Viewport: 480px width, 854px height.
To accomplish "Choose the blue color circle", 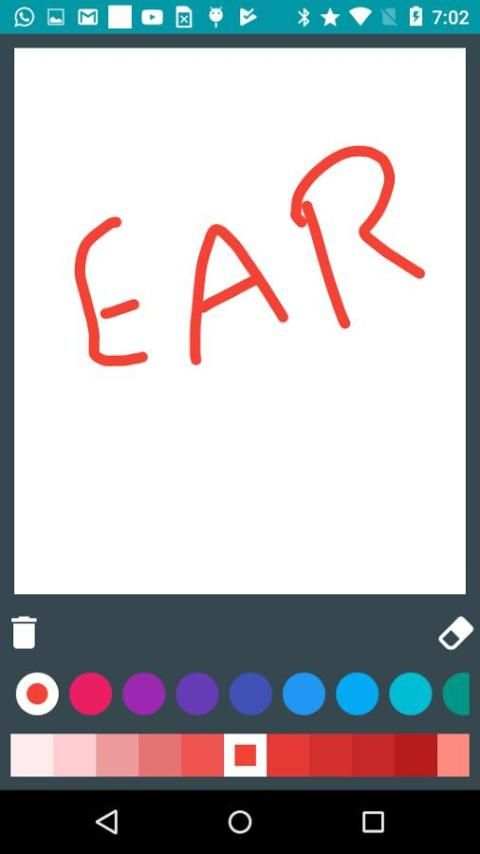I will tap(304, 694).
